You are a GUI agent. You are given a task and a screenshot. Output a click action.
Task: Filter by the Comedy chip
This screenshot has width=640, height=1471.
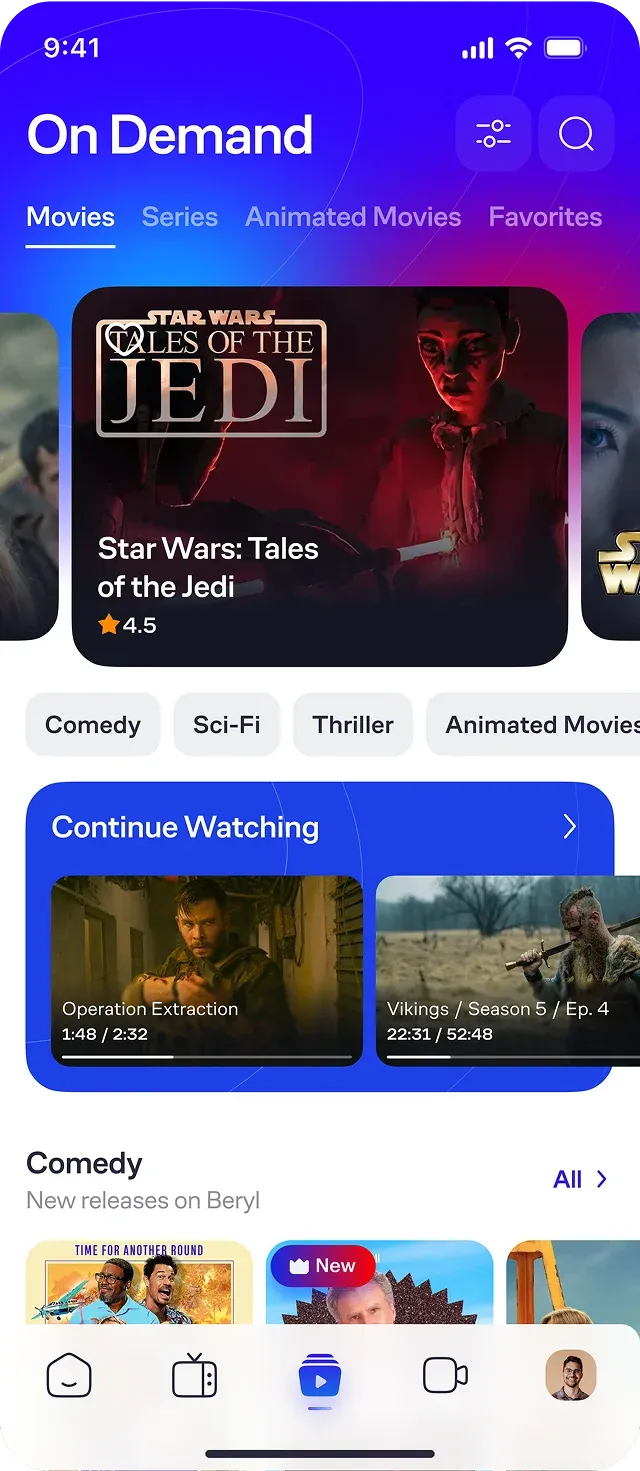tap(93, 725)
